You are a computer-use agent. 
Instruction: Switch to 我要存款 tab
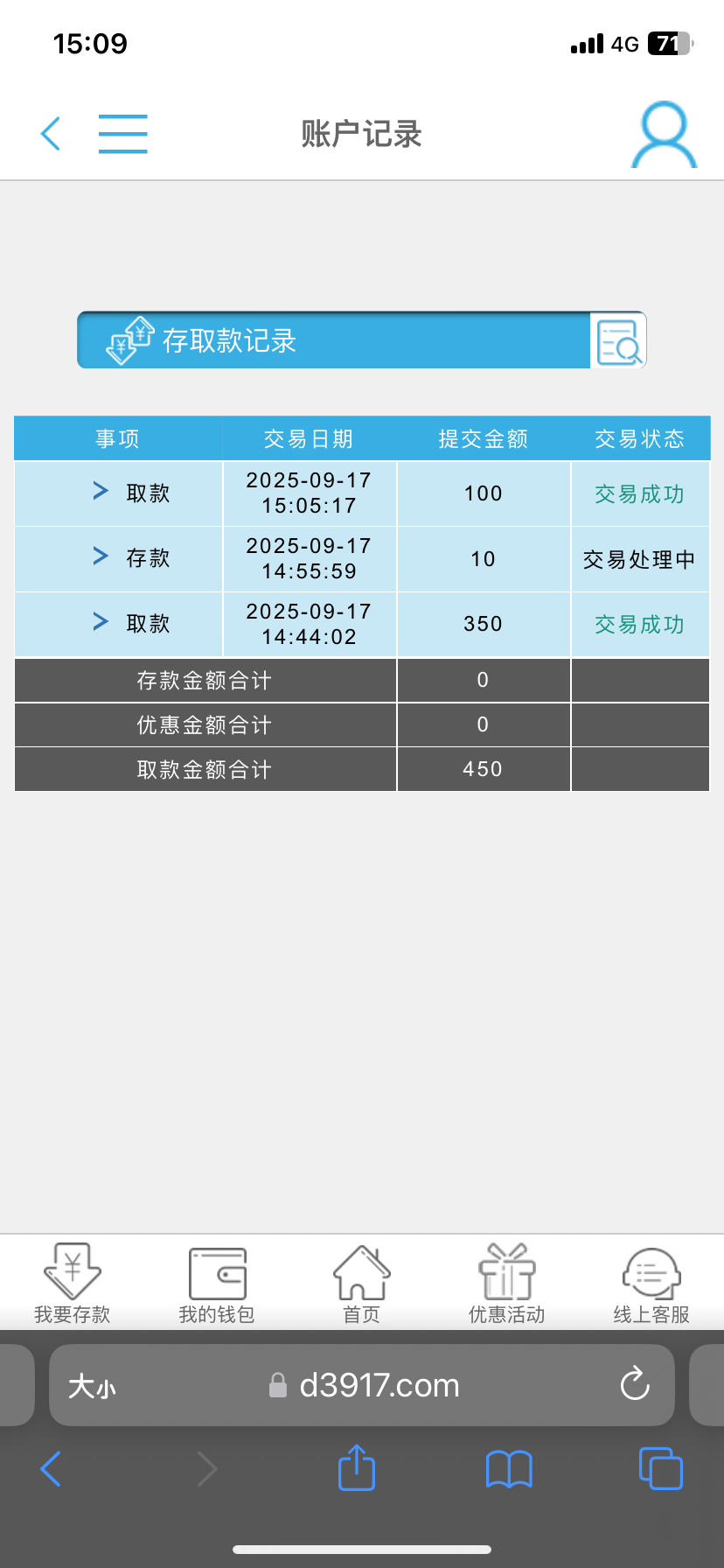73,1283
